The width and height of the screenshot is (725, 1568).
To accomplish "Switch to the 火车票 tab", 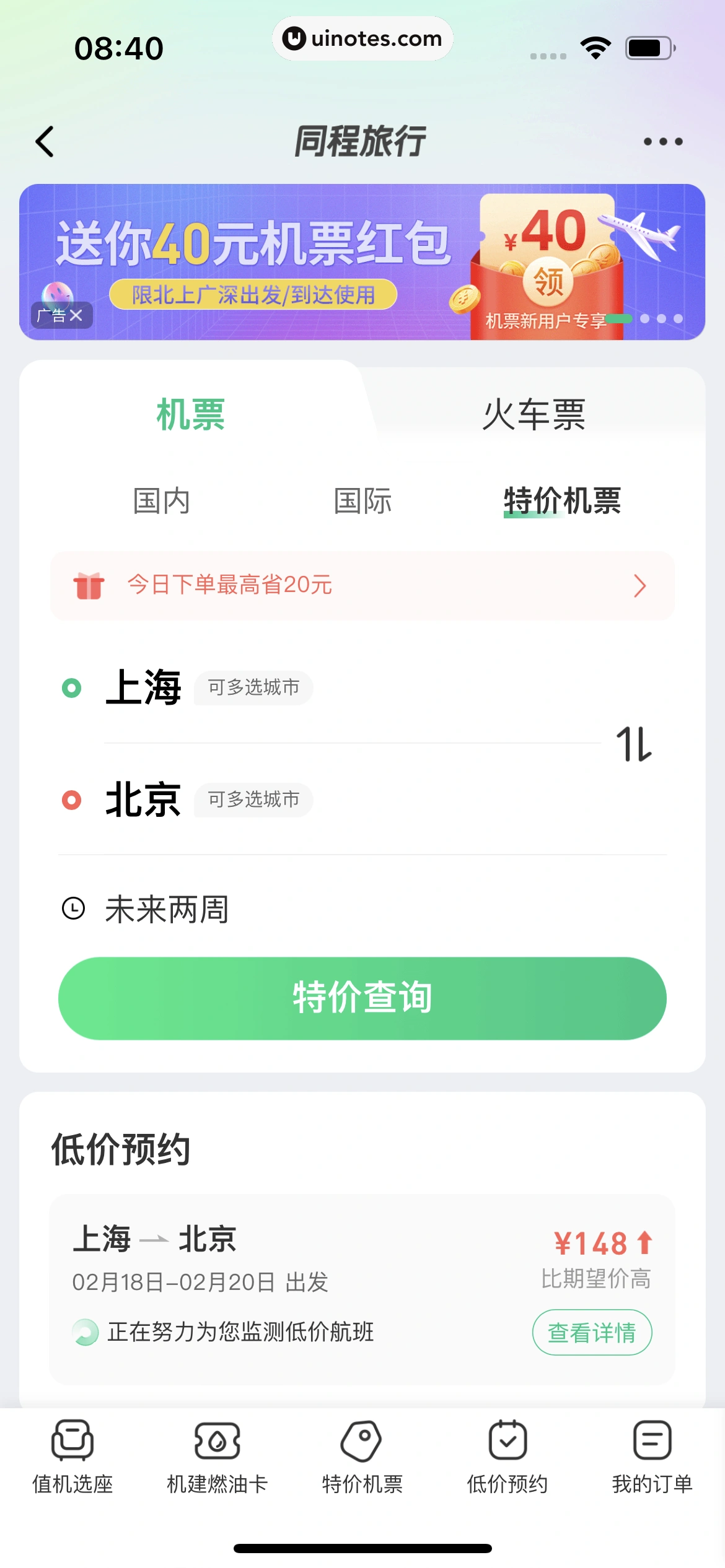I will click(534, 414).
